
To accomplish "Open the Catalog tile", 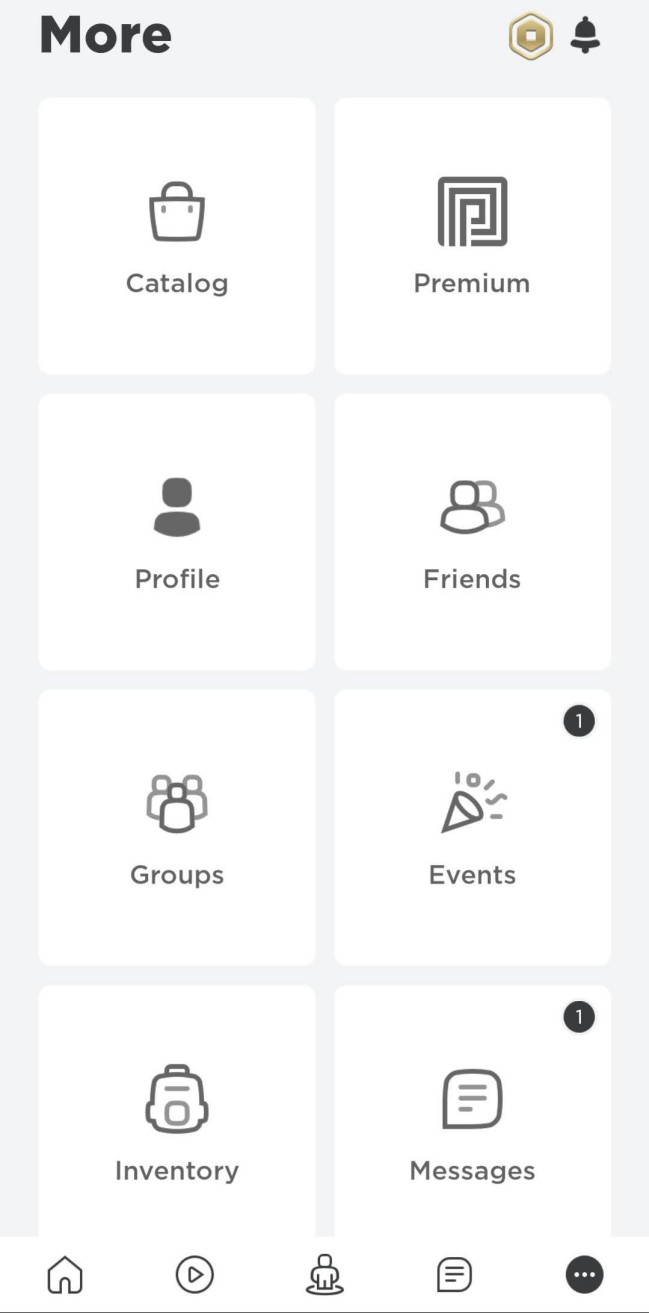I will tap(177, 236).
